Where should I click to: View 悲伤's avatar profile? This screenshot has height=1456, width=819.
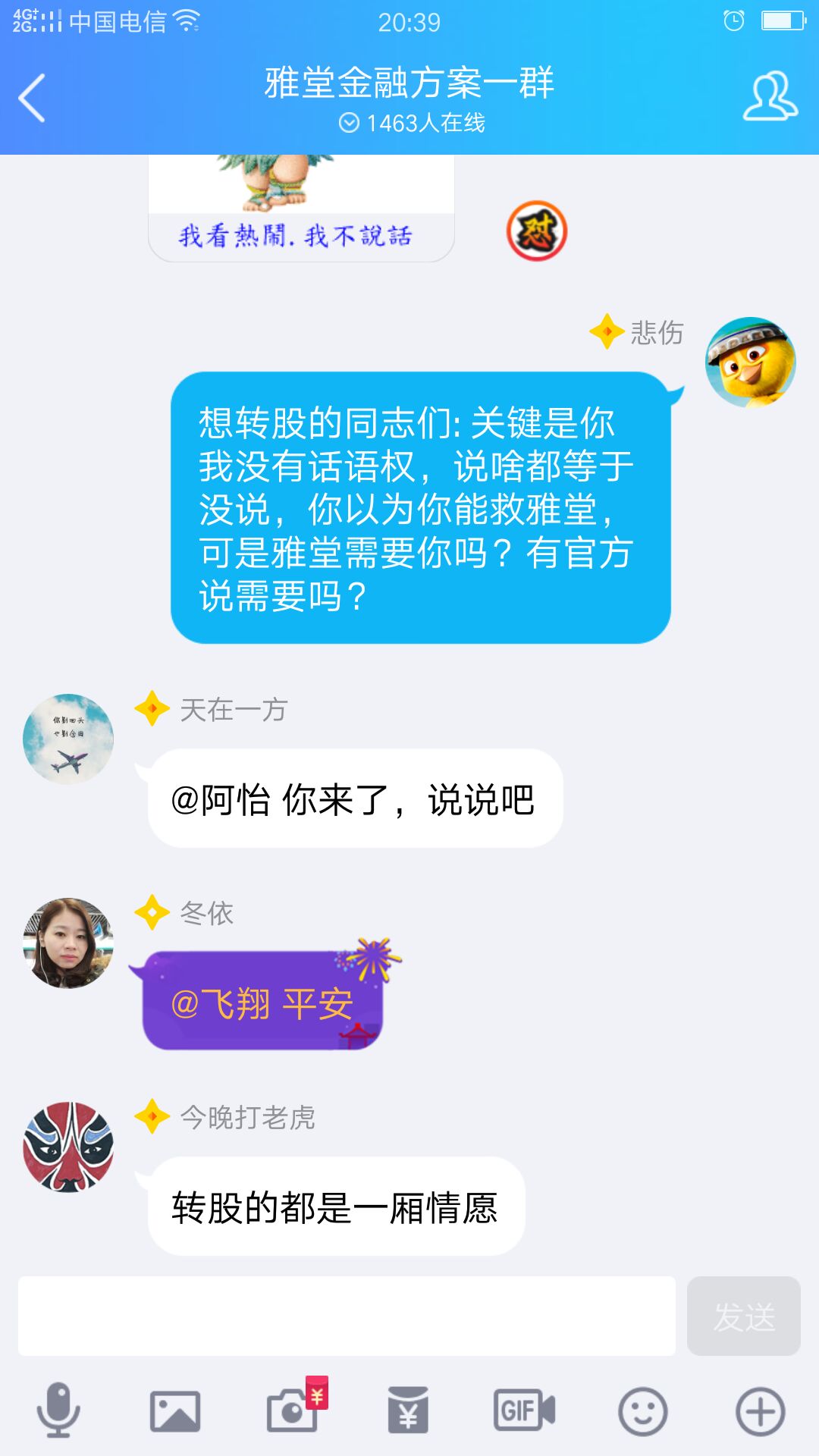[750, 362]
